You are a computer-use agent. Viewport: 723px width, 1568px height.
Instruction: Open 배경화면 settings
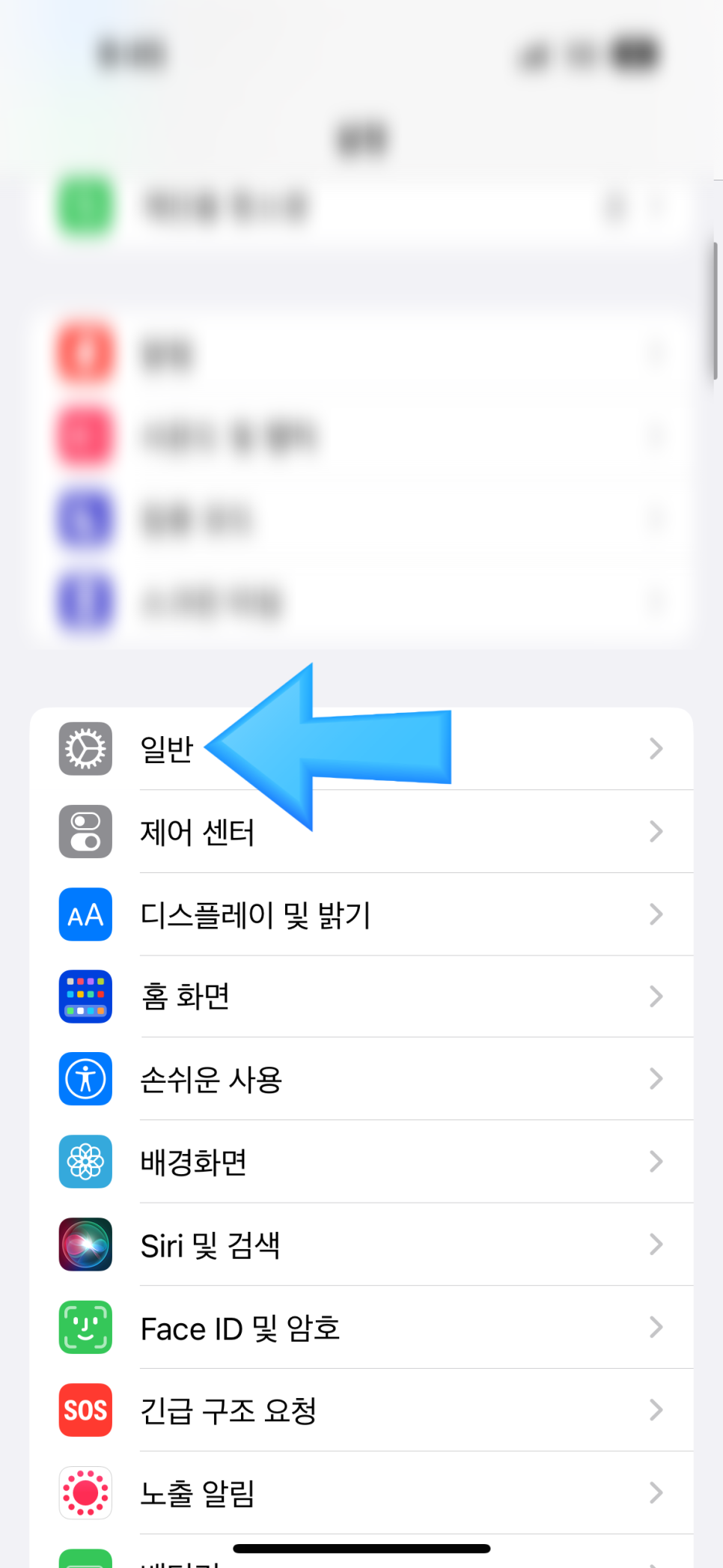click(x=361, y=1162)
